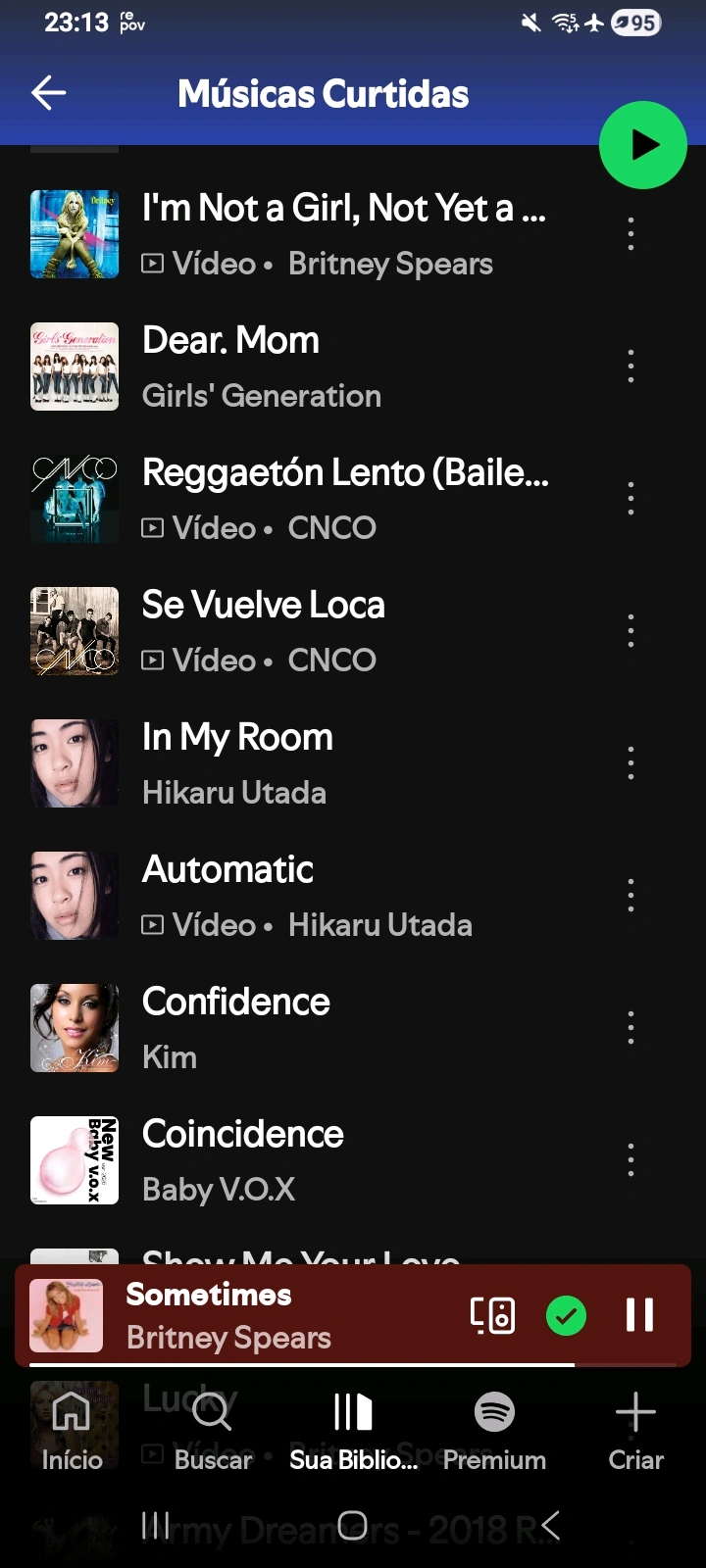
Task: Open the Criar tab
Action: coord(635,1431)
